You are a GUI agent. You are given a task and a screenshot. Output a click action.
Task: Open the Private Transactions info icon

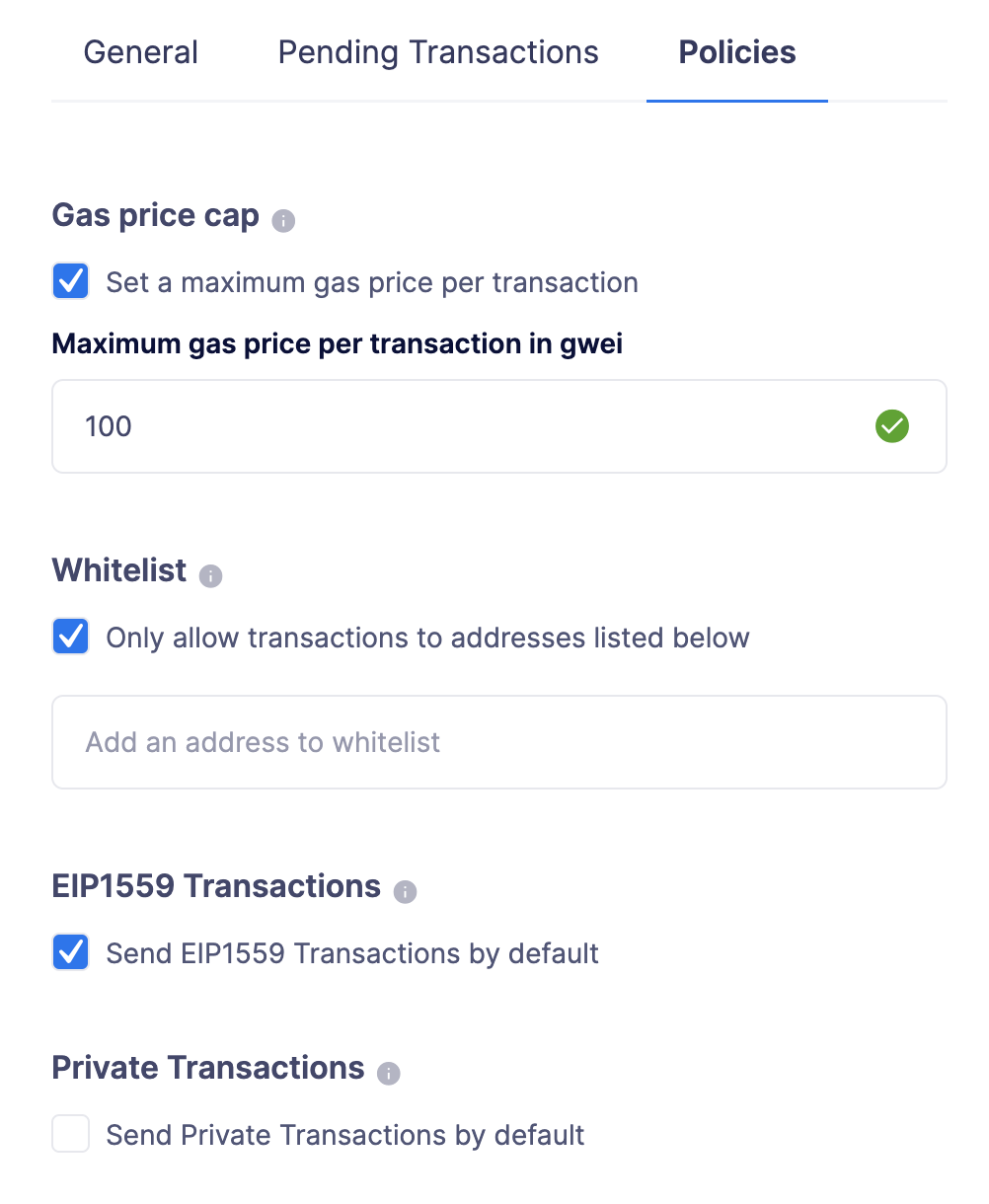tap(388, 1073)
